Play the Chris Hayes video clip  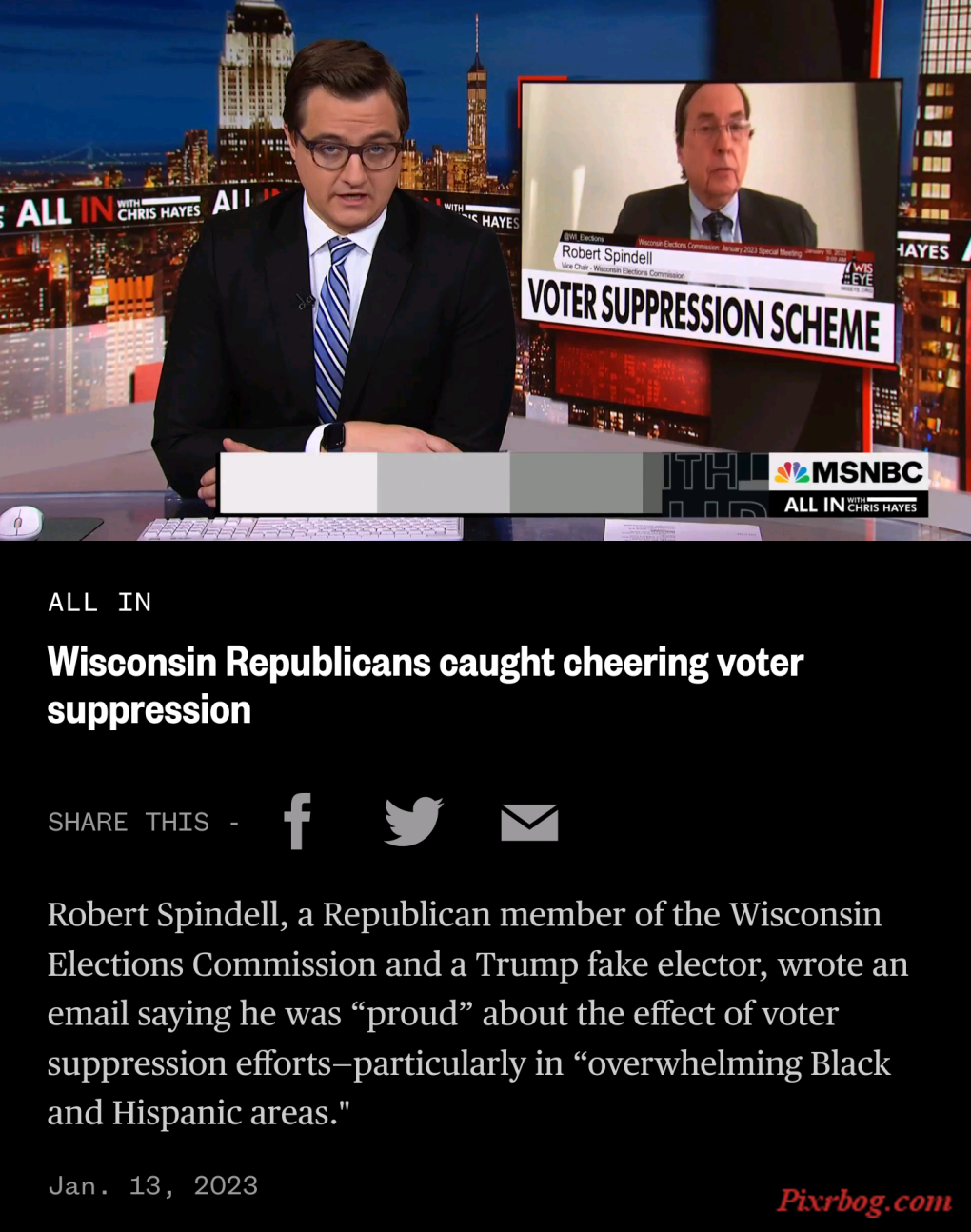485,270
